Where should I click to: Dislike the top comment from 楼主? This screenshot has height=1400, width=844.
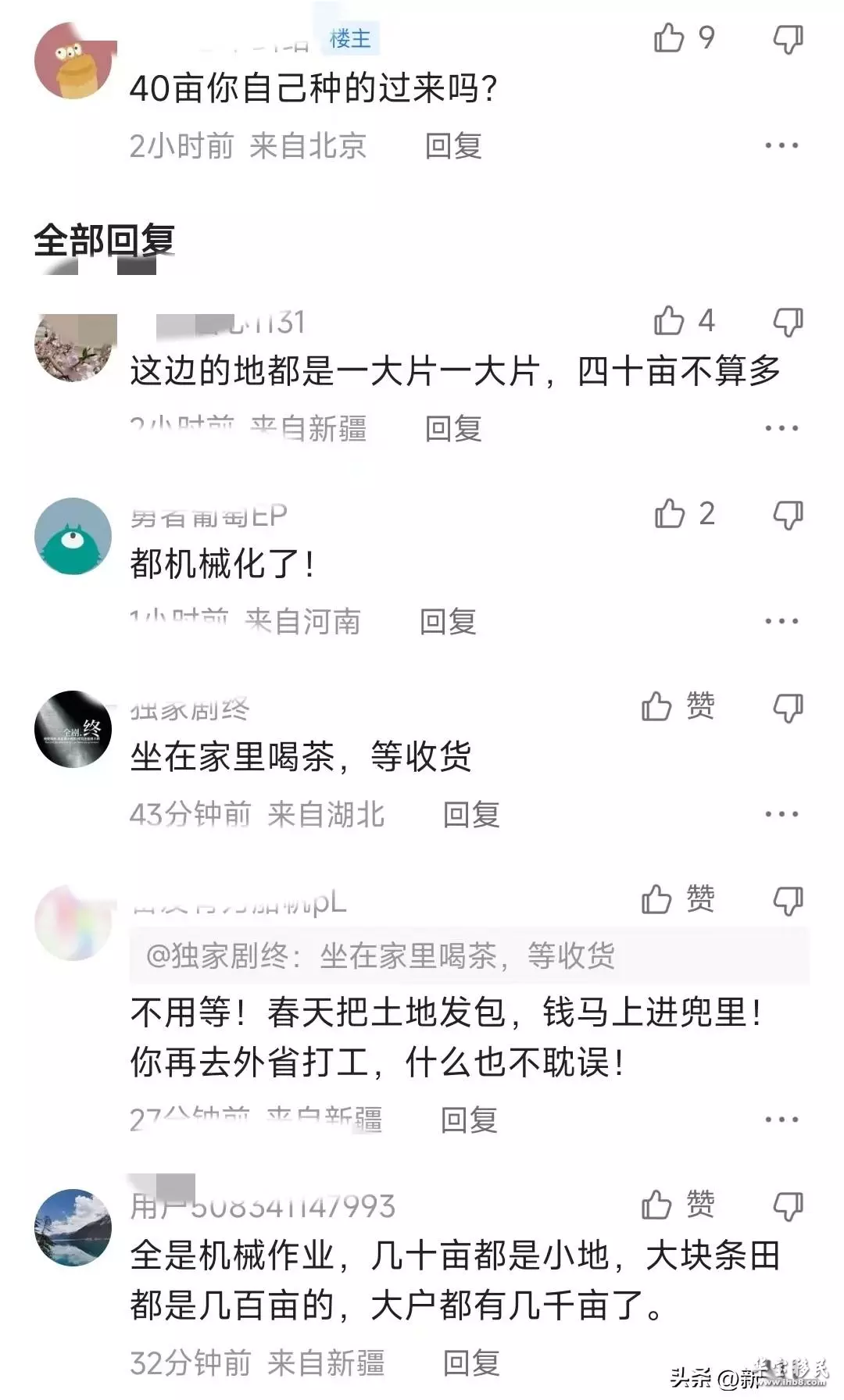tap(788, 38)
